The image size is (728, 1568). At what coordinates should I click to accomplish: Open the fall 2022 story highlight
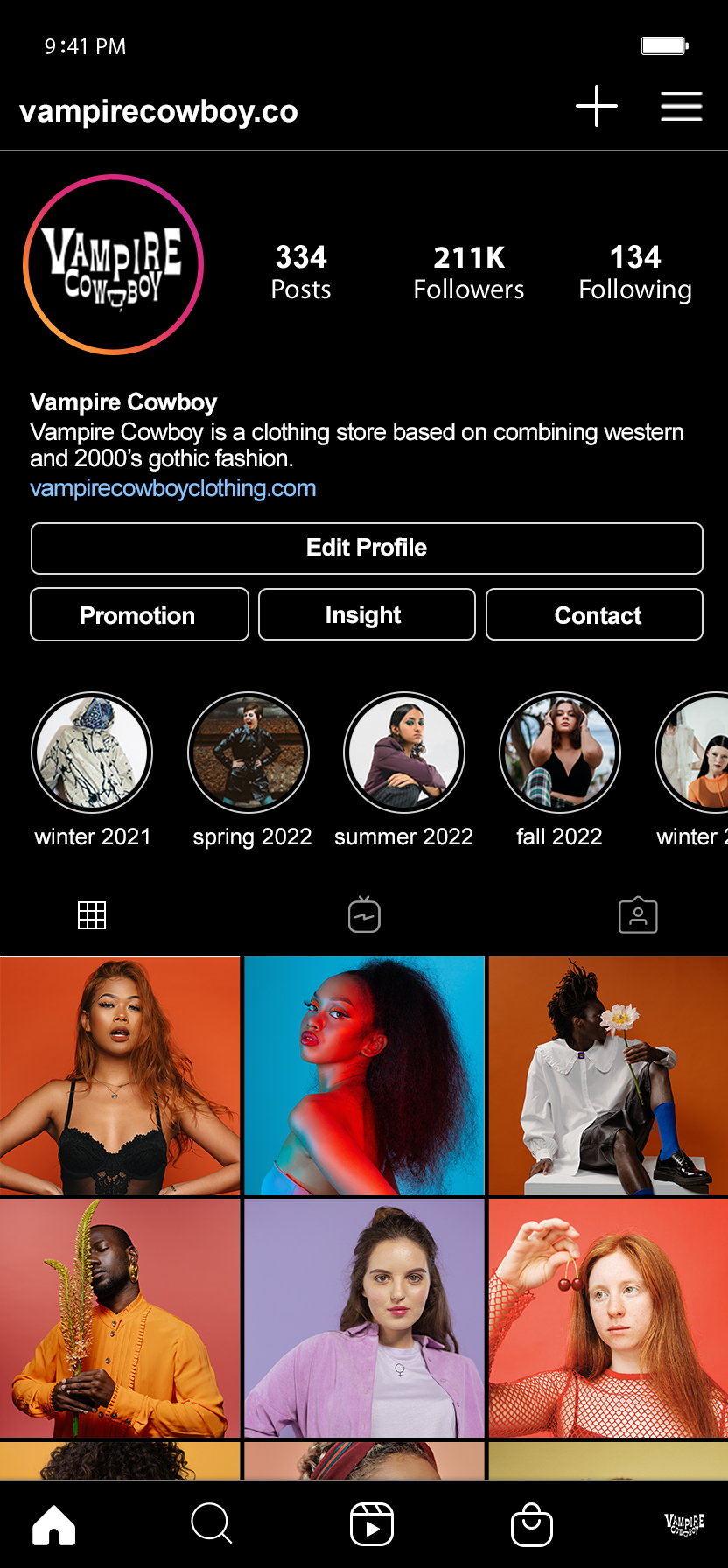[560, 752]
